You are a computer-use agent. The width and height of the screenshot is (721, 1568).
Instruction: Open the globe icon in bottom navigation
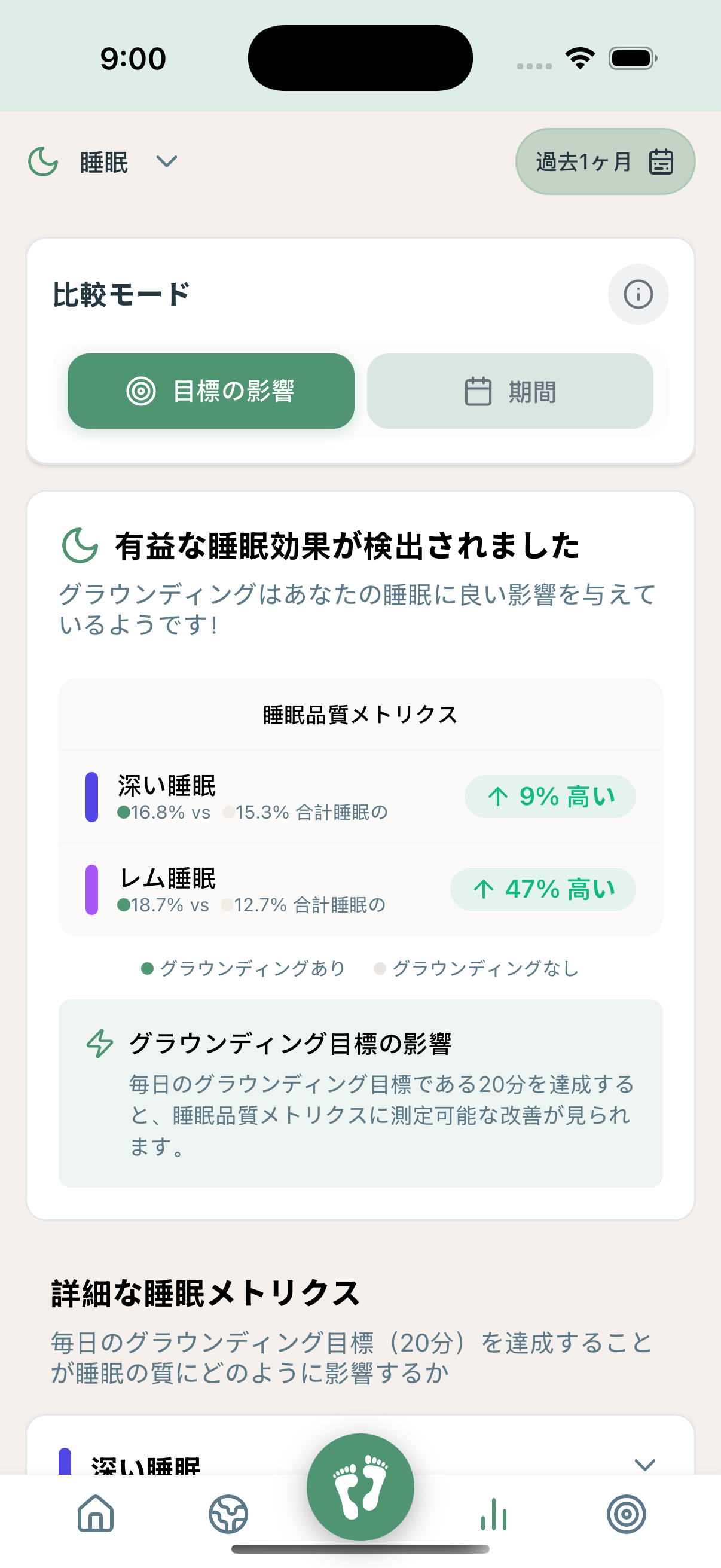point(228,1515)
